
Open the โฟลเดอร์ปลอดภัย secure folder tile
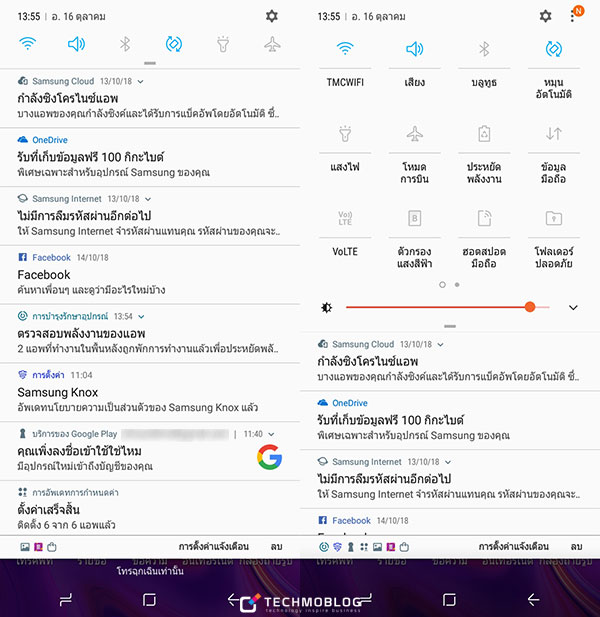[553, 218]
